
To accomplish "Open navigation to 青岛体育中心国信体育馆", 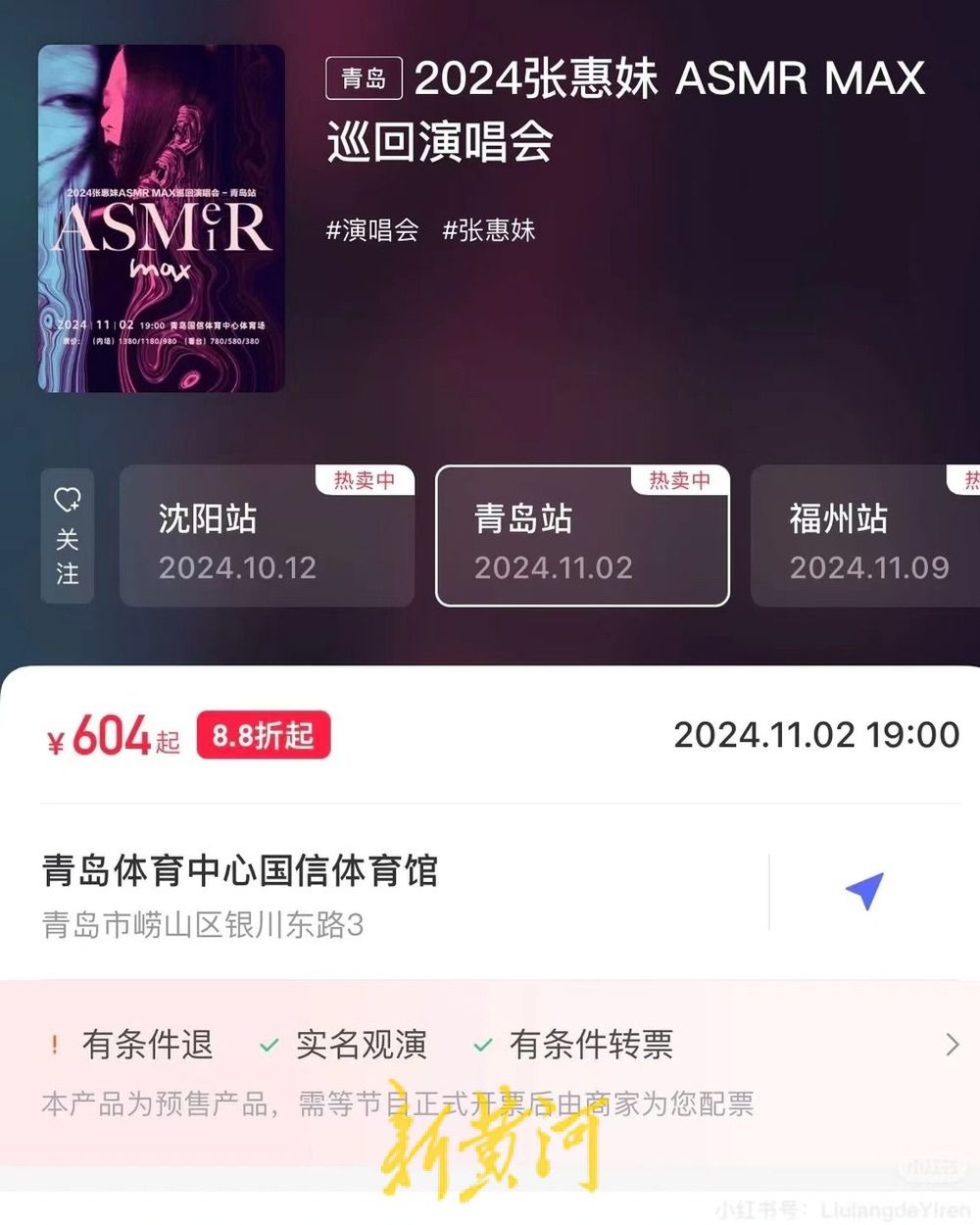I will [x=864, y=890].
